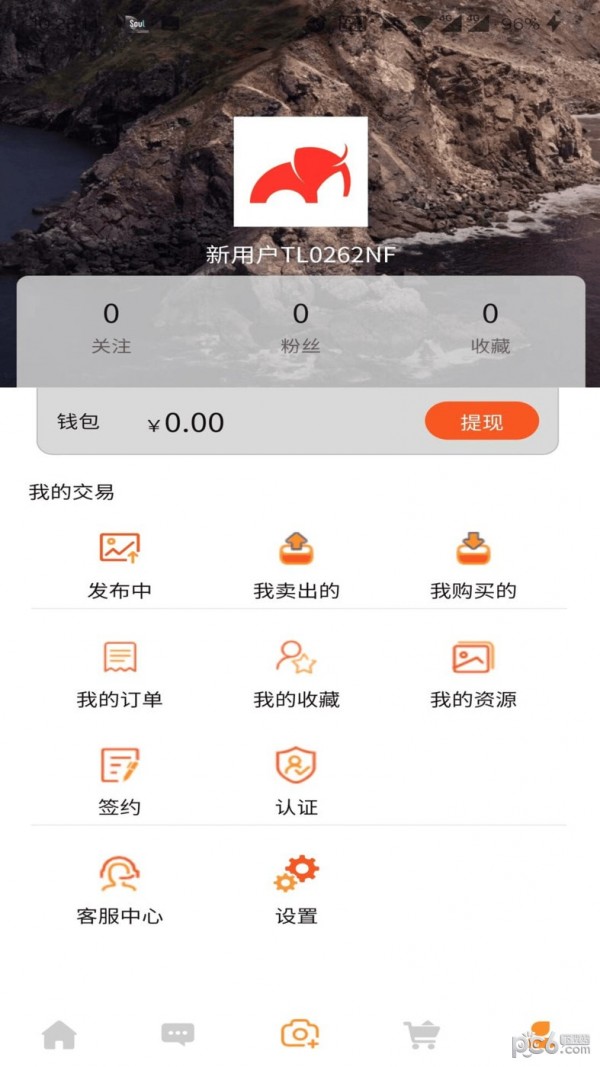Open 我卖出的 sold items
Image resolution: width=600 pixels, height=1067 pixels.
coord(296,564)
